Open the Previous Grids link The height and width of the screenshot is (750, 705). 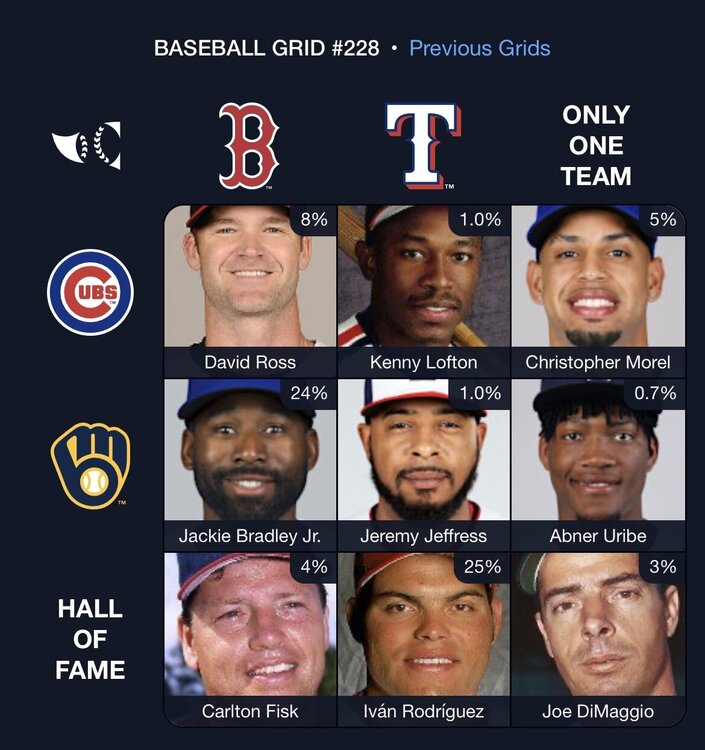479,48
